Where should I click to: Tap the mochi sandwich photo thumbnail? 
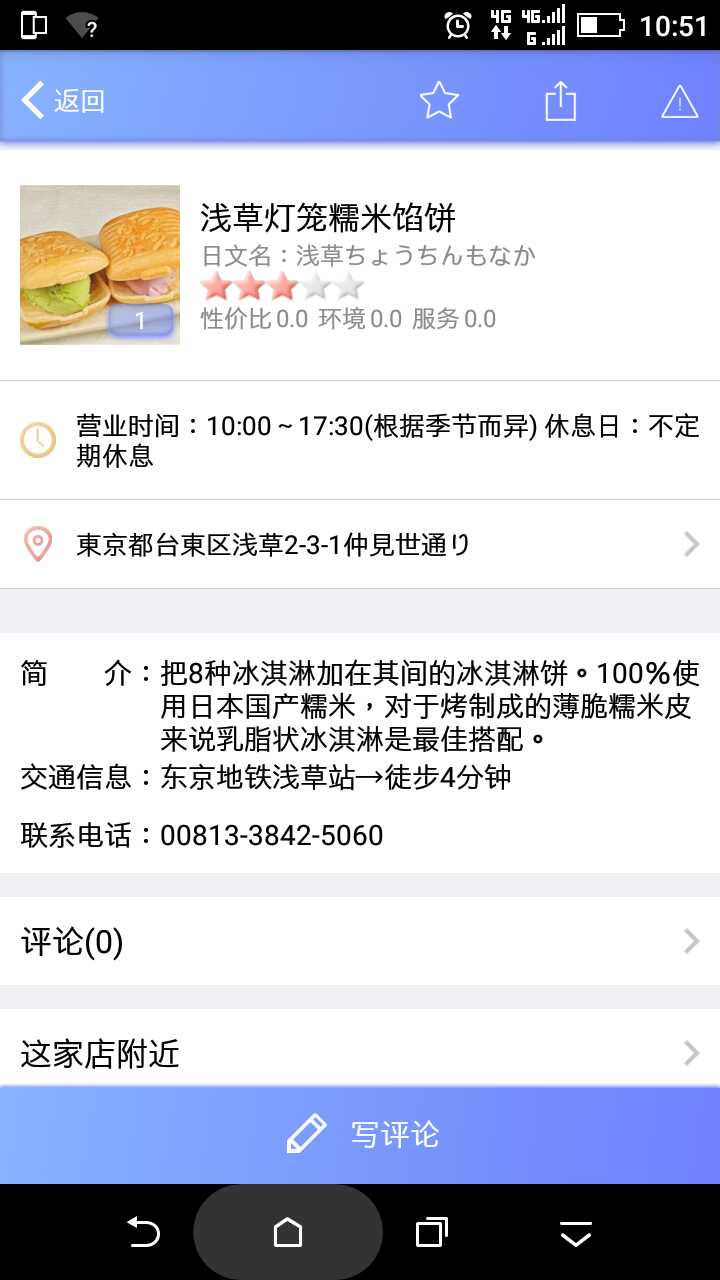[99, 265]
